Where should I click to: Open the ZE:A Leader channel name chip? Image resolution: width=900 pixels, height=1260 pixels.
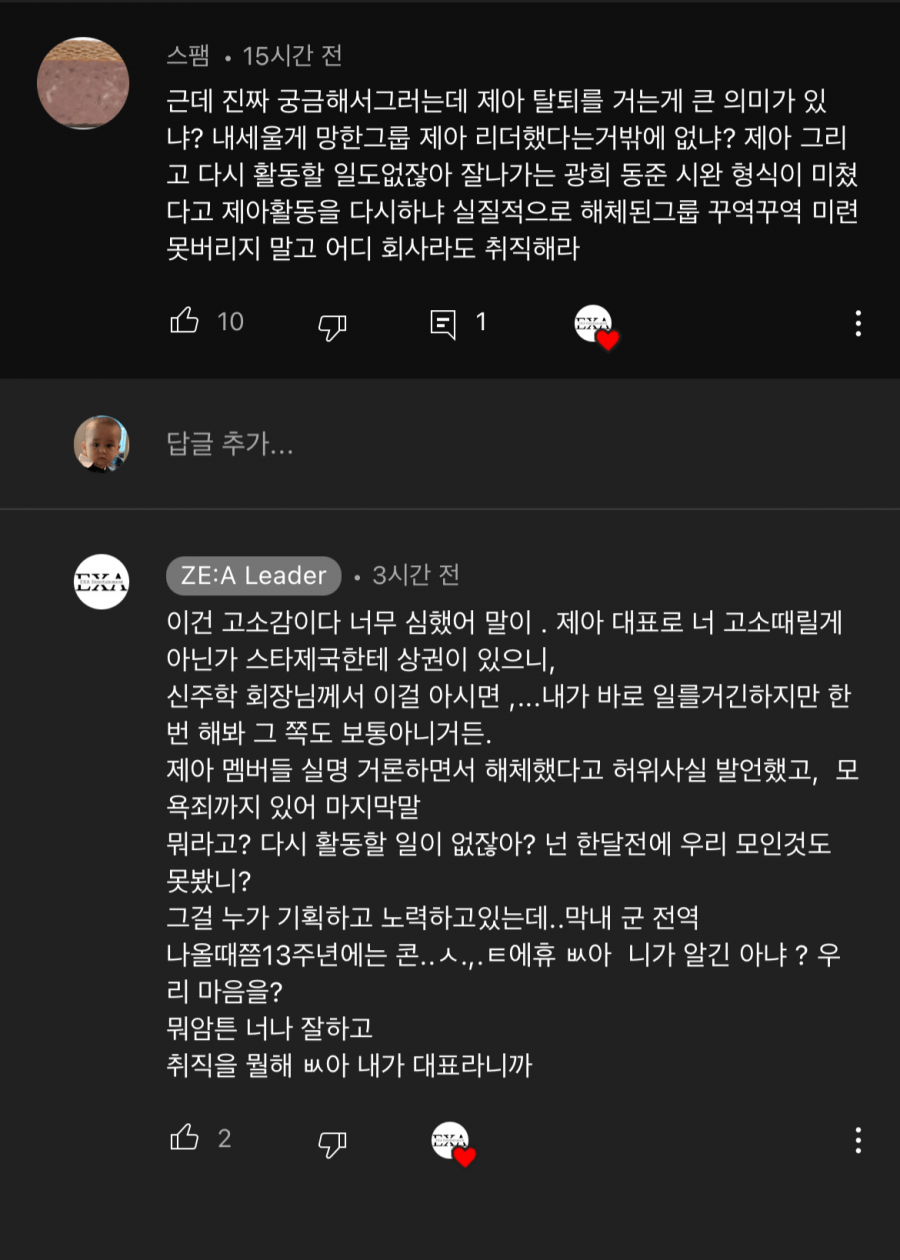click(x=254, y=576)
